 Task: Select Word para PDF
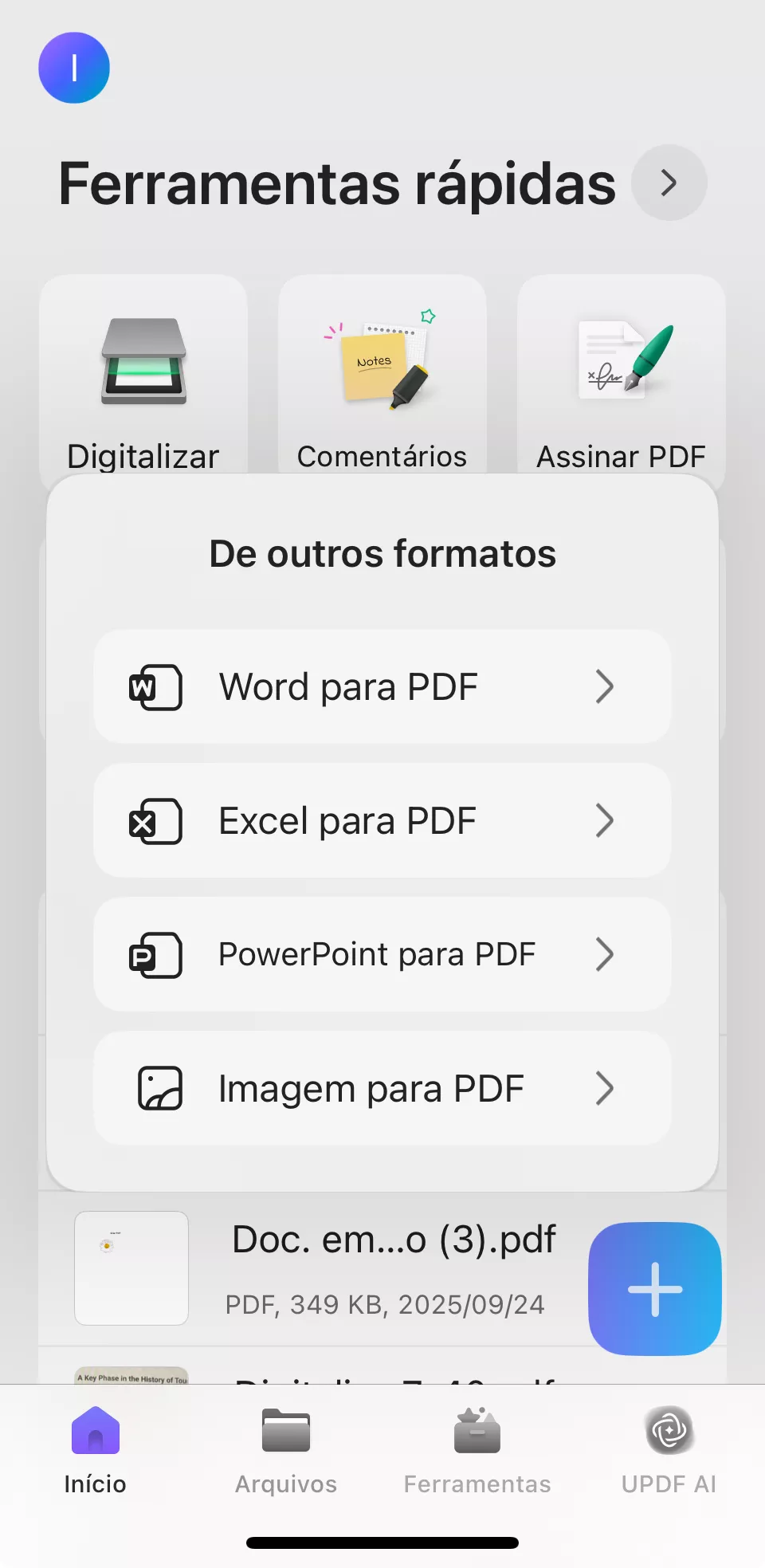(382, 686)
